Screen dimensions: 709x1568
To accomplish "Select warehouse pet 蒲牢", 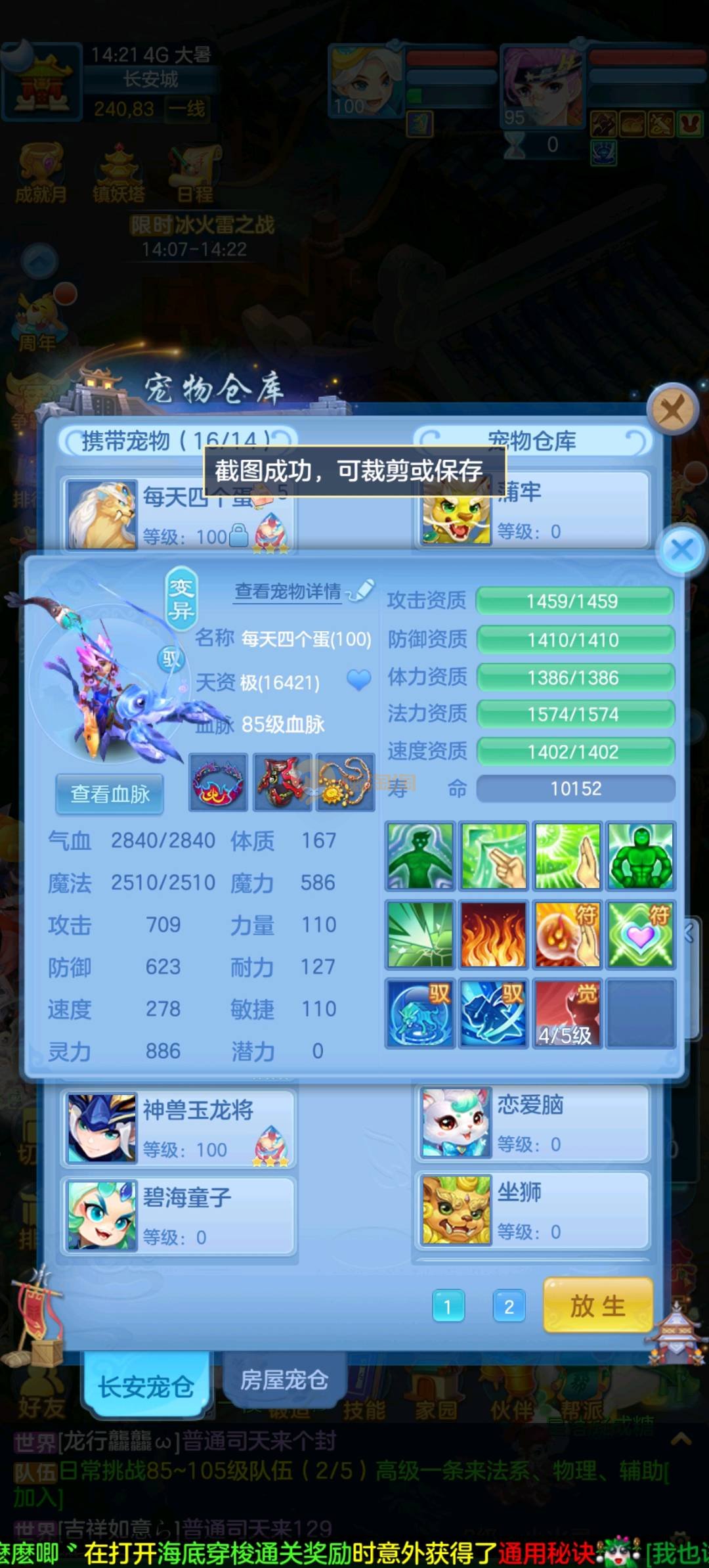I will click(532, 510).
